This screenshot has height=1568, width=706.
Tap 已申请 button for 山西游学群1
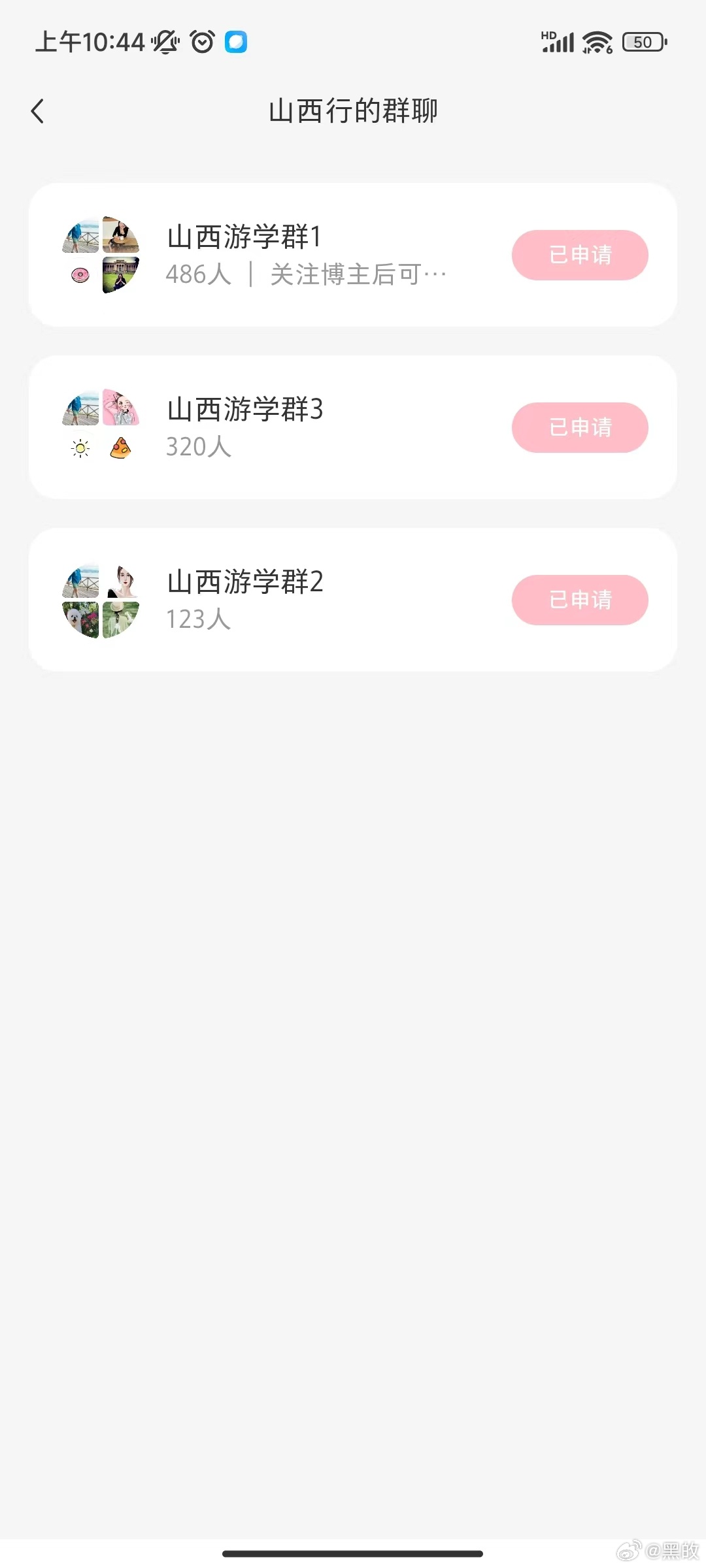tap(580, 255)
